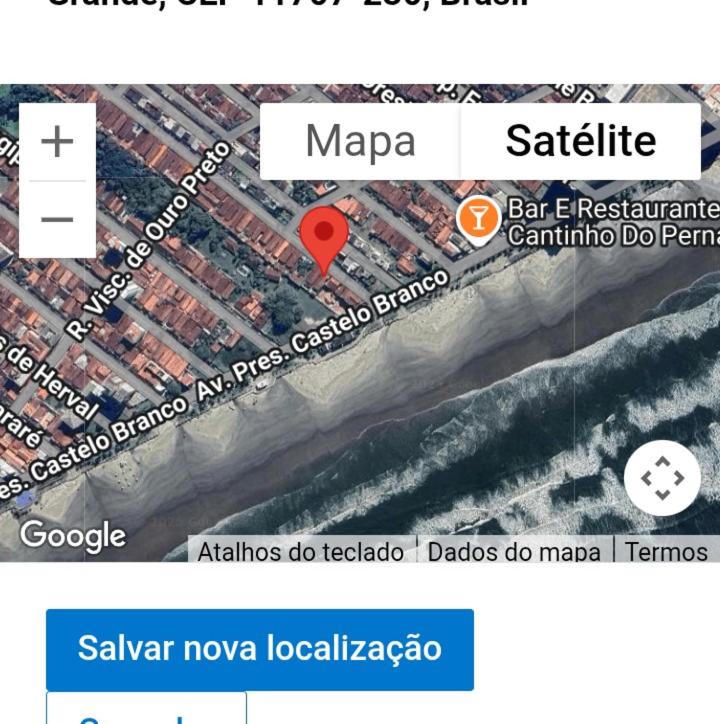
Task: Open Bar E Restaurante Cantinho marker
Action: pyautogui.click(x=479, y=218)
